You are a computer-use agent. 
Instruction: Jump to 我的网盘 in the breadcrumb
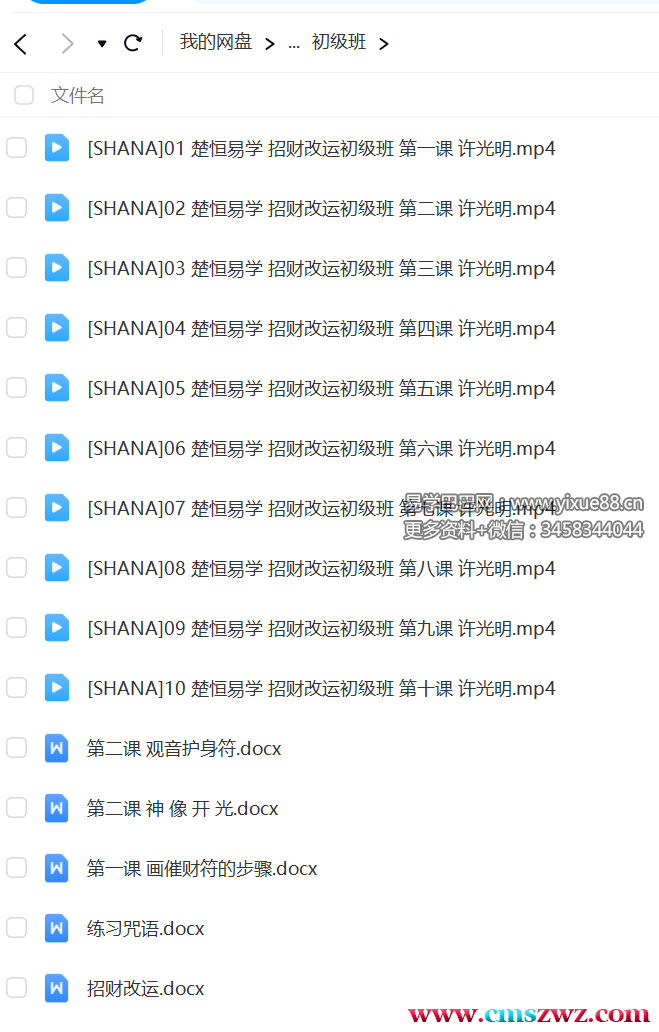pyautogui.click(x=215, y=42)
